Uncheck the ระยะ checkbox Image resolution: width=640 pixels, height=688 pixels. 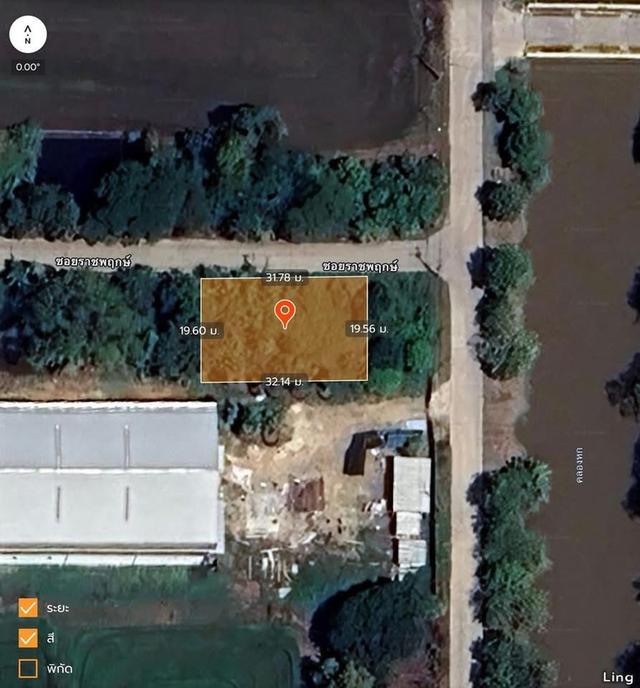click(28, 608)
